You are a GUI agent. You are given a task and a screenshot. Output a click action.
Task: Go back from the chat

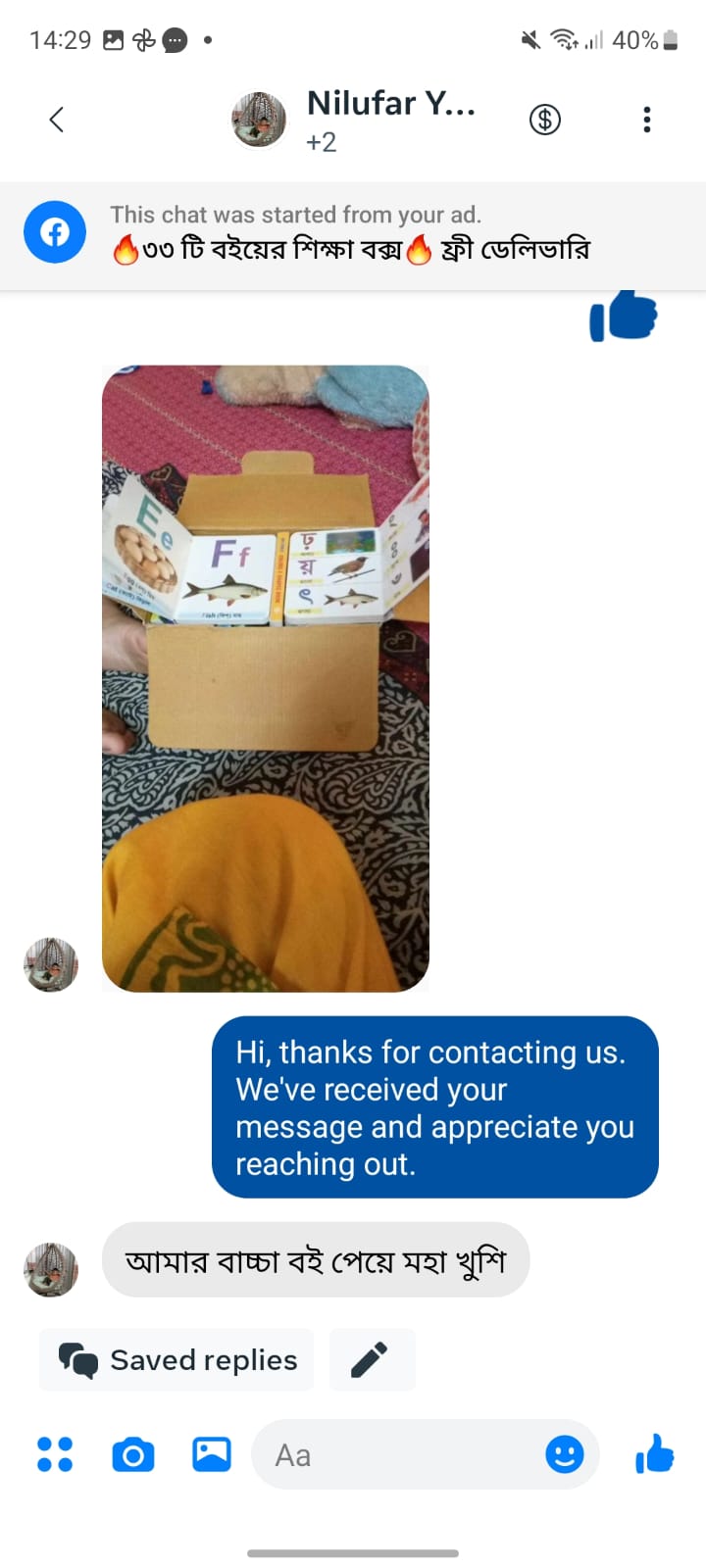[57, 120]
